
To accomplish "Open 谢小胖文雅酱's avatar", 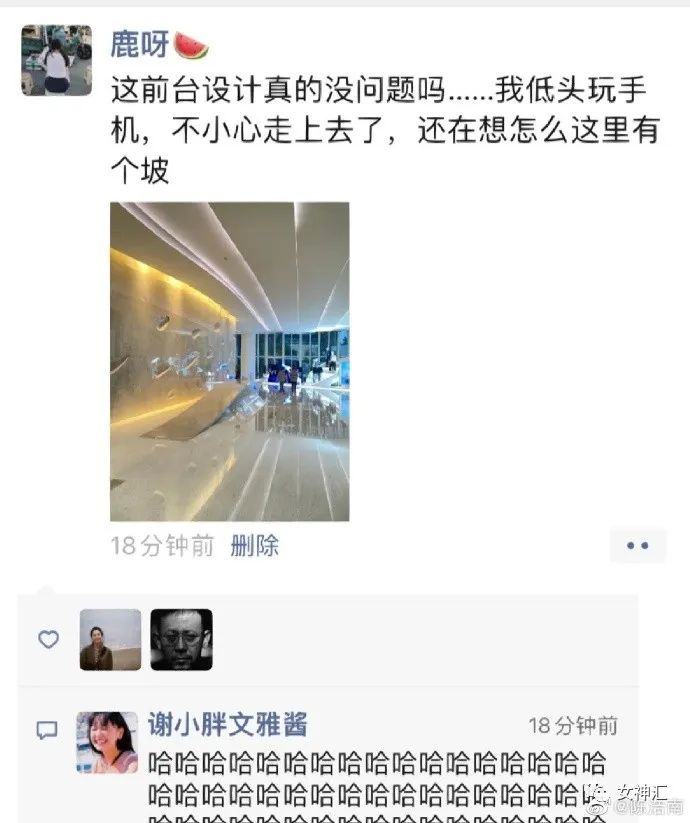I will pos(107,742).
